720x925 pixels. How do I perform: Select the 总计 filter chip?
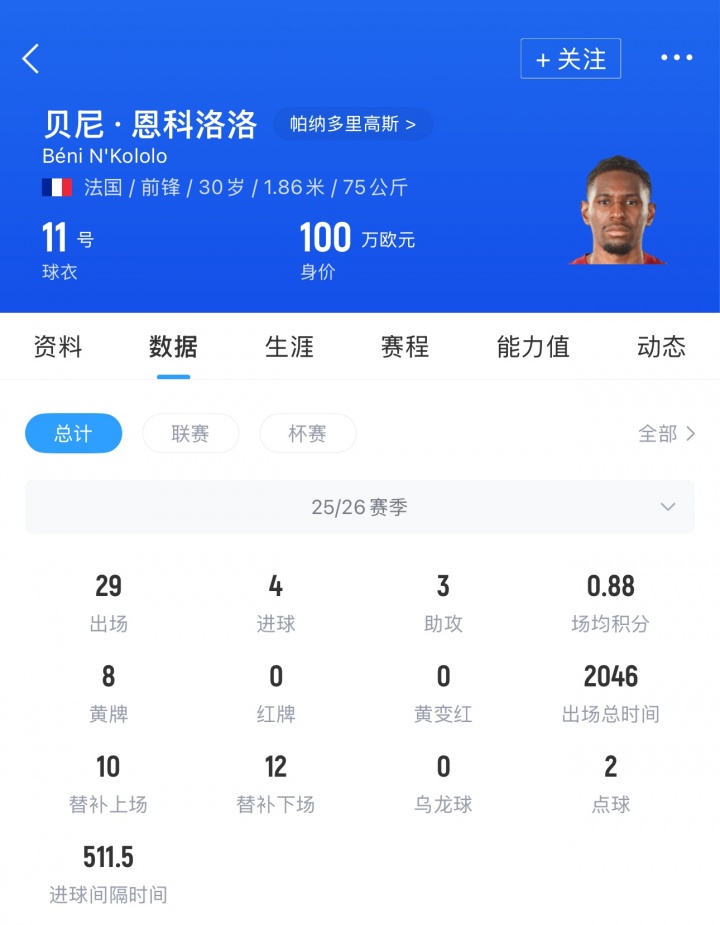tap(73, 433)
